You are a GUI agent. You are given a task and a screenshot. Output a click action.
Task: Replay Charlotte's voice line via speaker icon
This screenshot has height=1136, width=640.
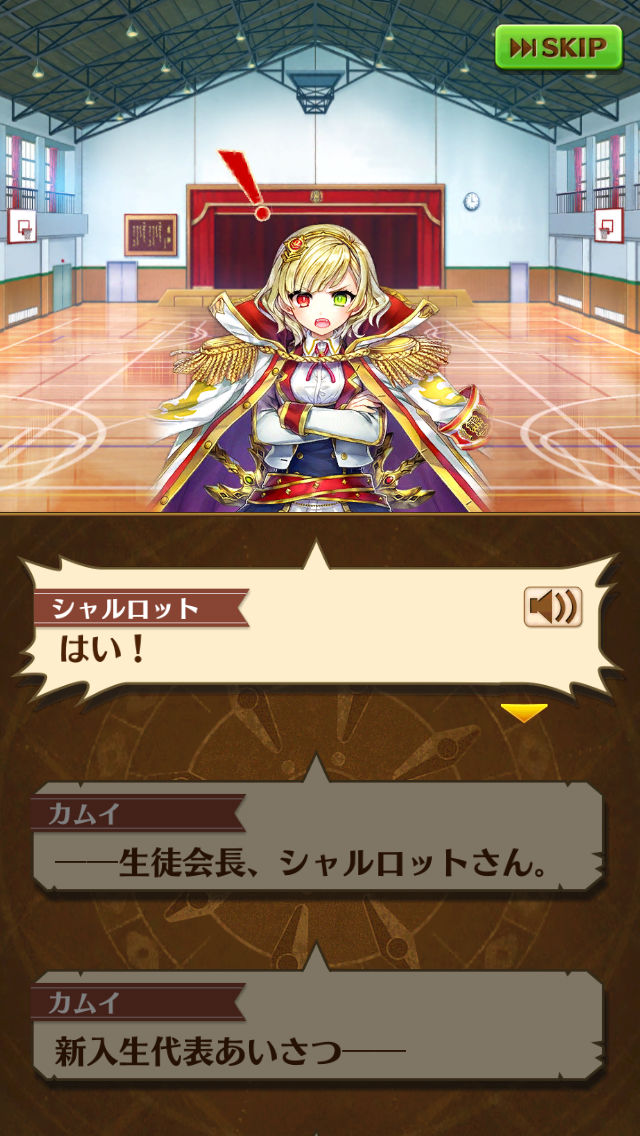[552, 607]
